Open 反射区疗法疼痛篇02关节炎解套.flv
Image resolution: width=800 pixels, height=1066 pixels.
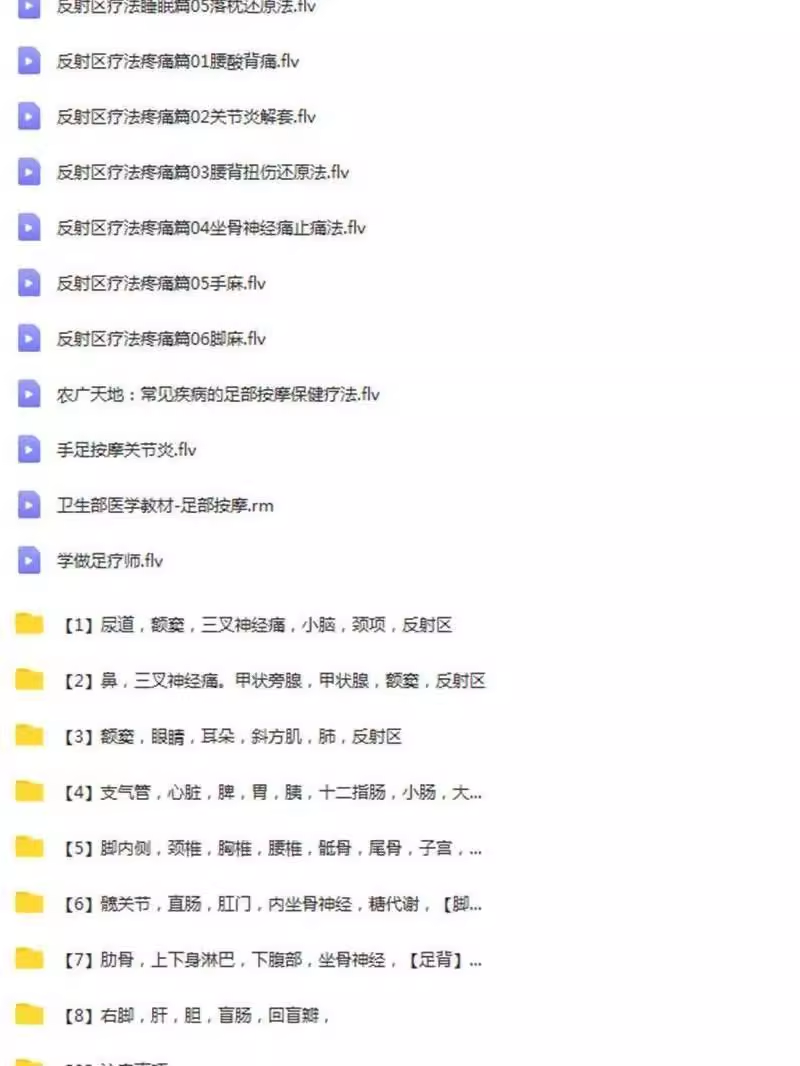pyautogui.click(x=188, y=117)
